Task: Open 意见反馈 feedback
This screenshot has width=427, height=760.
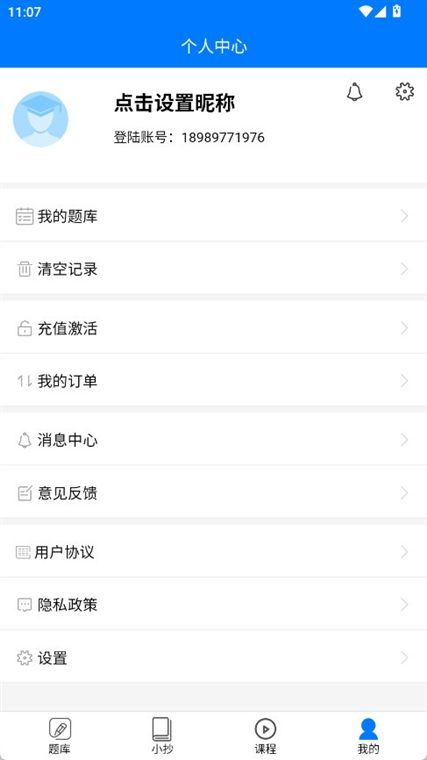Action: tap(213, 493)
